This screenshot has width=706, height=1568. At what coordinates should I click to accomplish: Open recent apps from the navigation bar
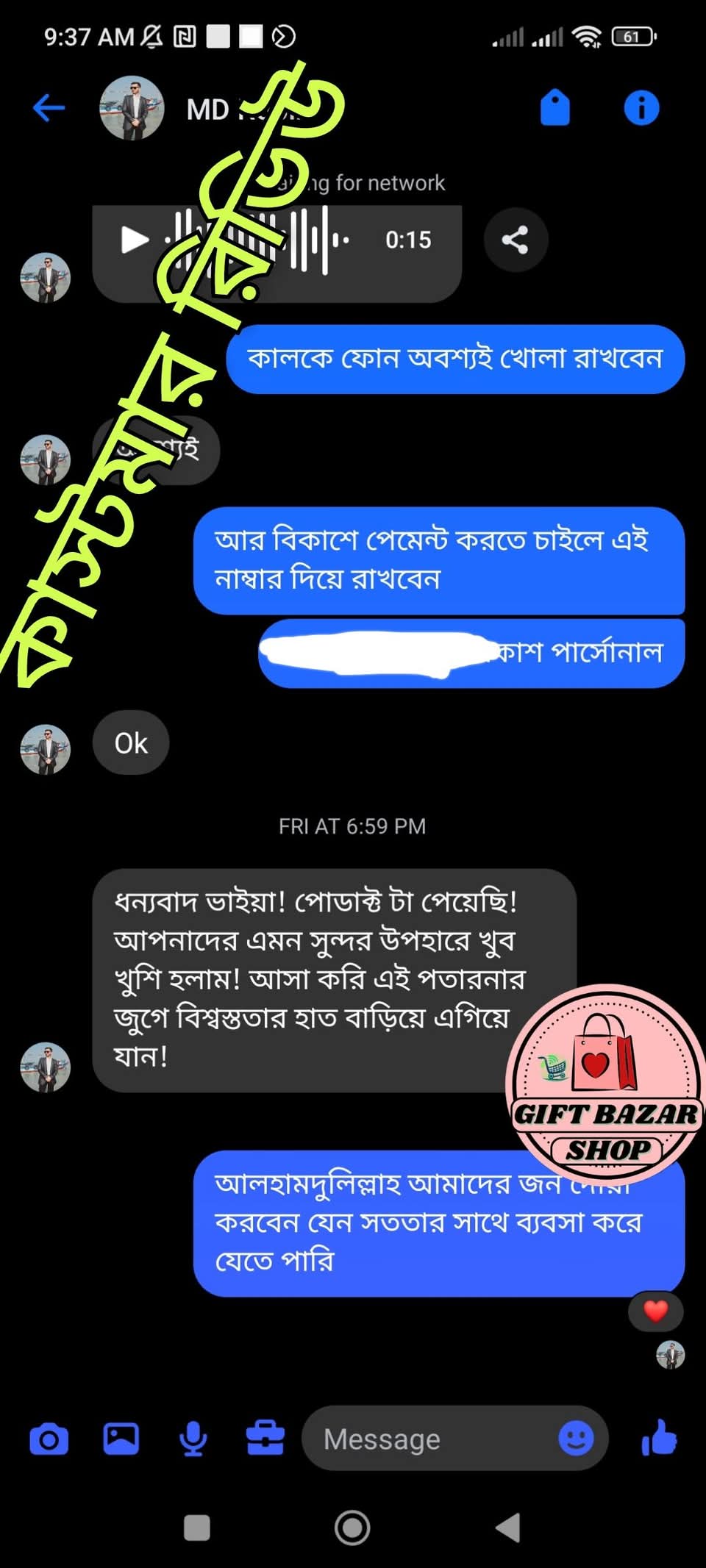197,1528
